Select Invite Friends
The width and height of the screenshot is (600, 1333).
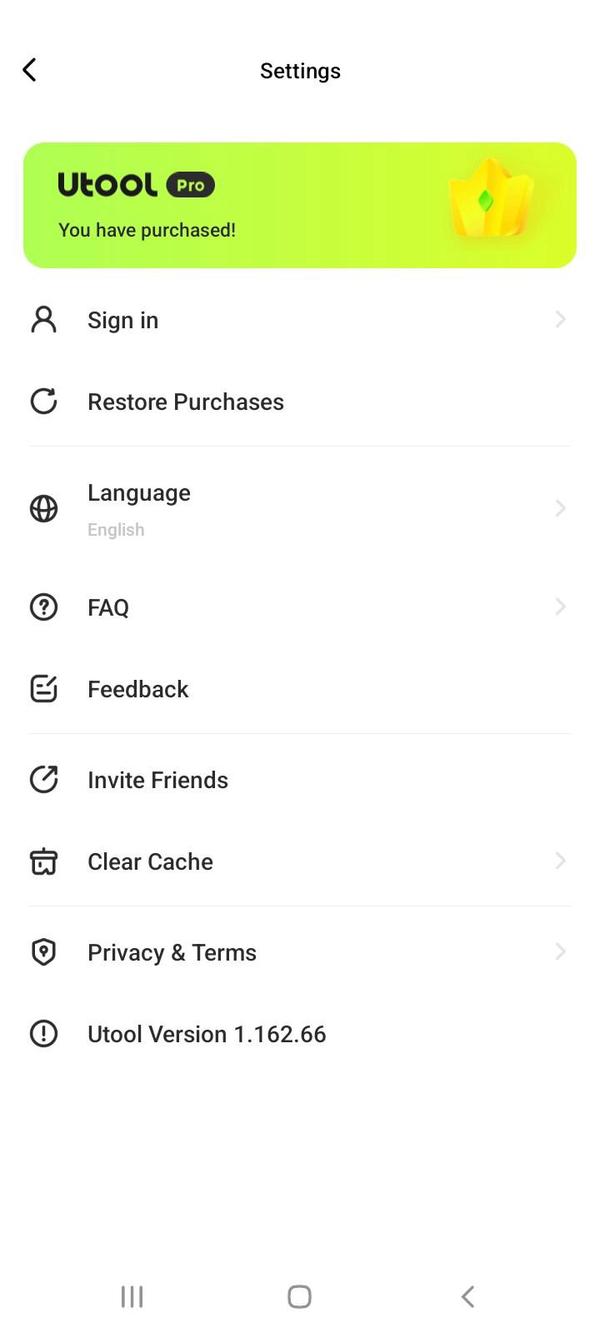300,780
